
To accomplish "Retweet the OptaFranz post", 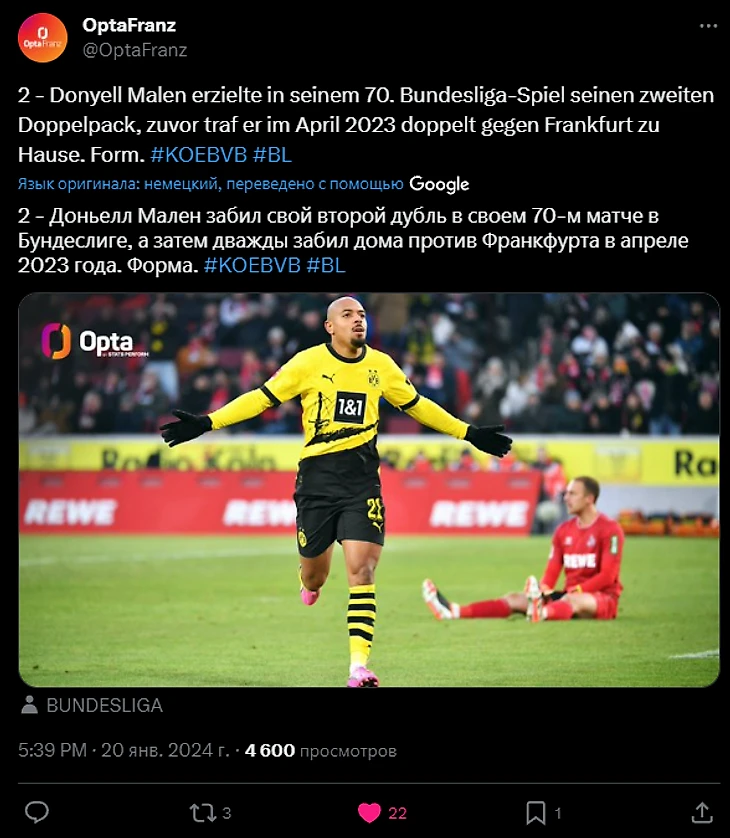I will tap(203, 812).
